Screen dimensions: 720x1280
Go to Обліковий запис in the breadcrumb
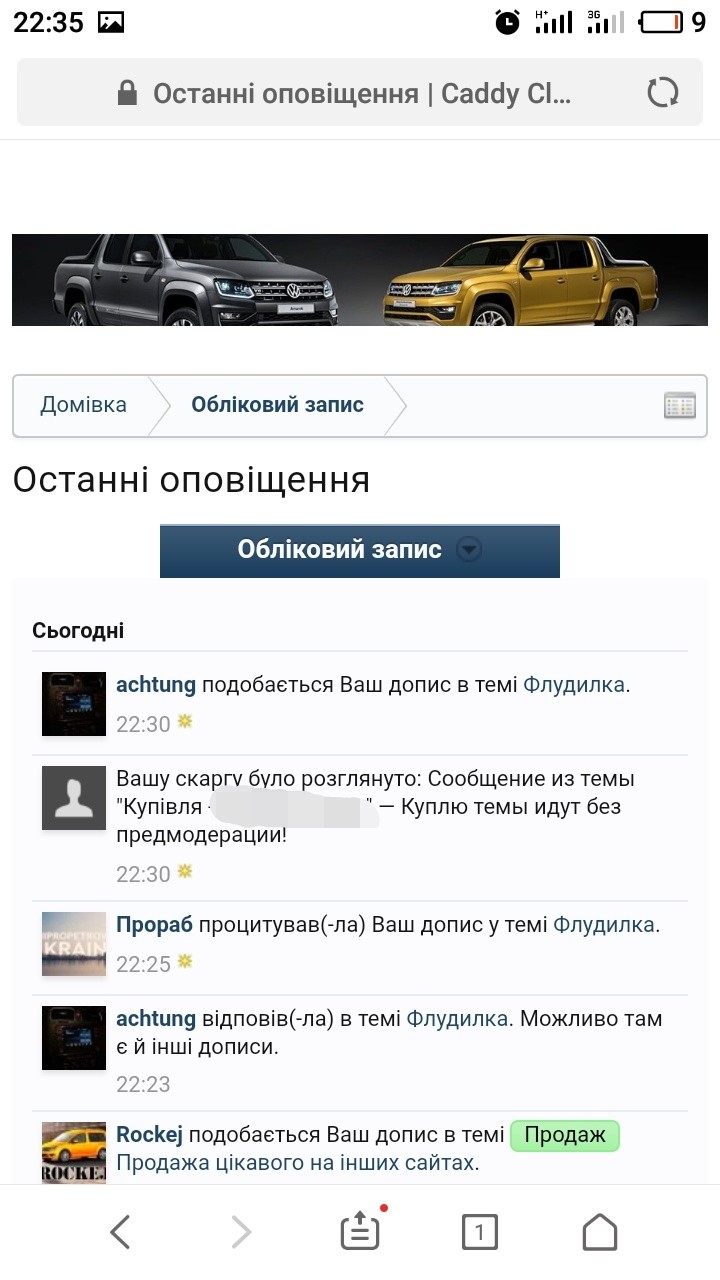[x=277, y=405]
